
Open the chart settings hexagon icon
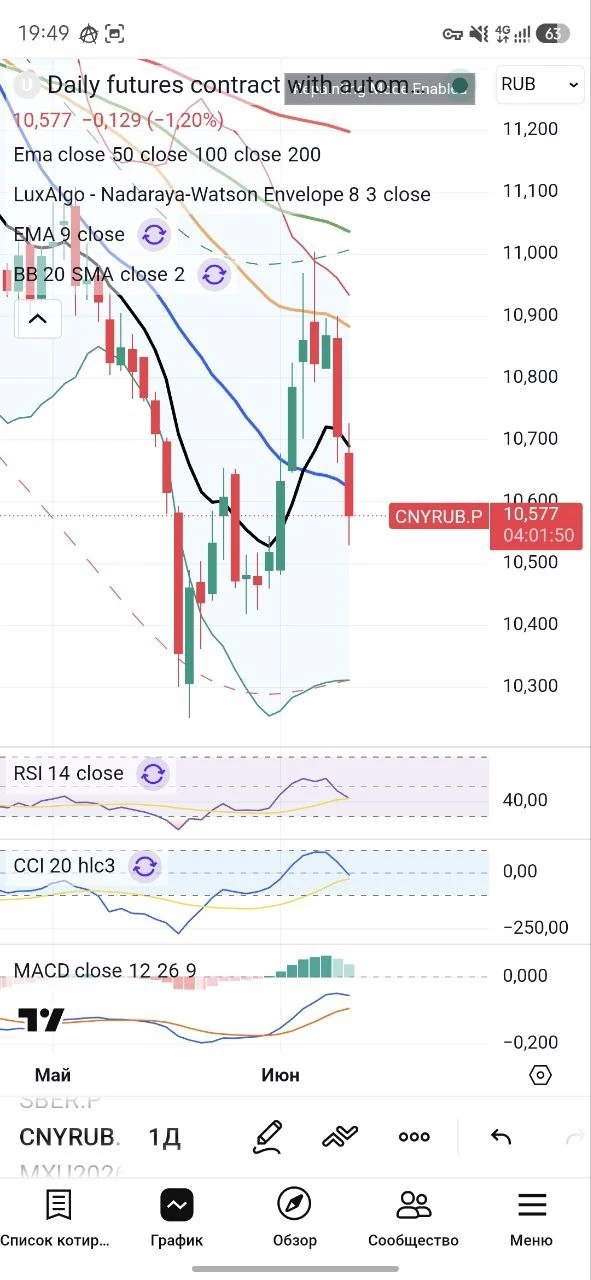[x=539, y=1075]
